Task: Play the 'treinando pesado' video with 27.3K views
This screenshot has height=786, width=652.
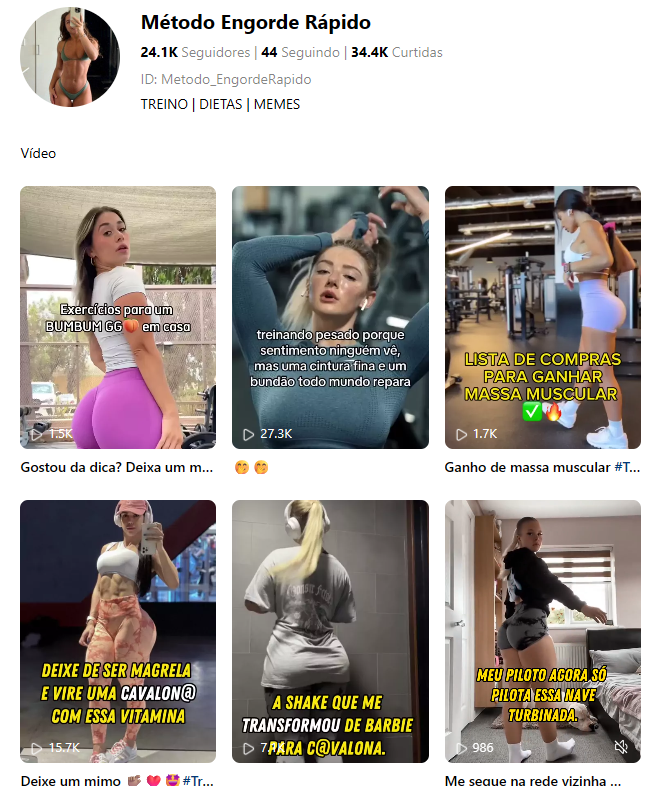Action: 330,317
